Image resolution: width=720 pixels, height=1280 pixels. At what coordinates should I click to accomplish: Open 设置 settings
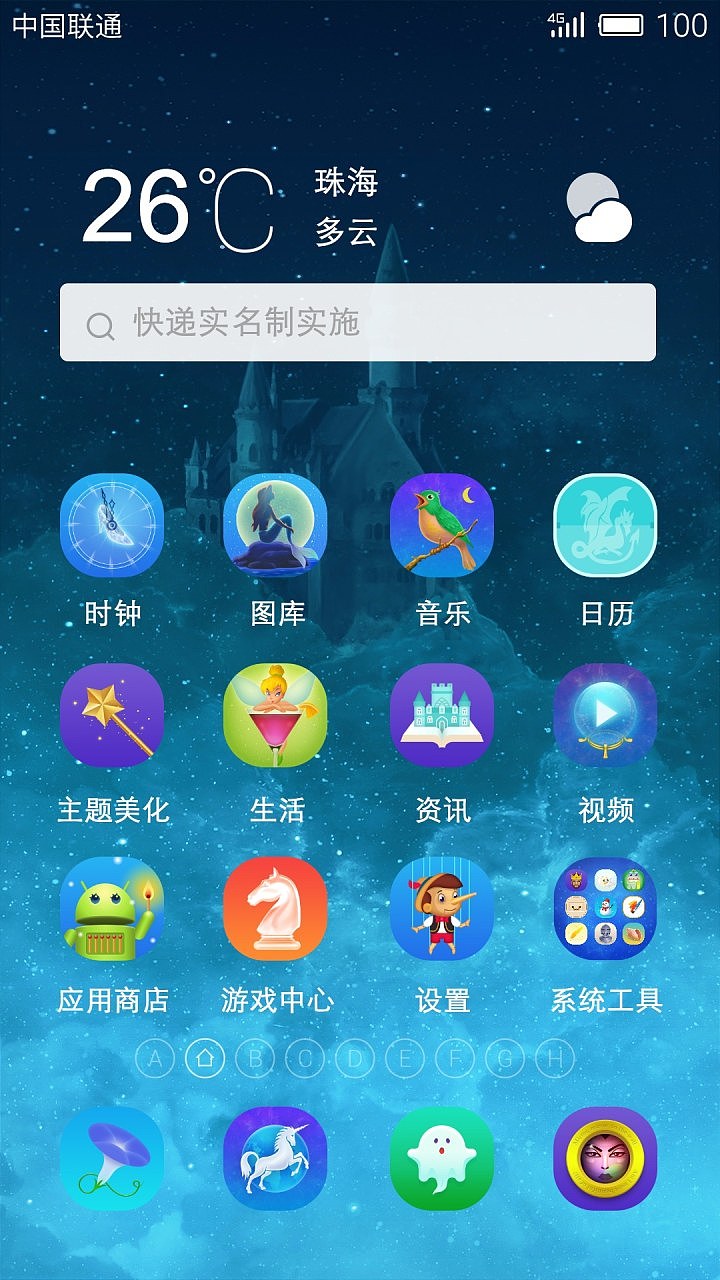pos(442,908)
